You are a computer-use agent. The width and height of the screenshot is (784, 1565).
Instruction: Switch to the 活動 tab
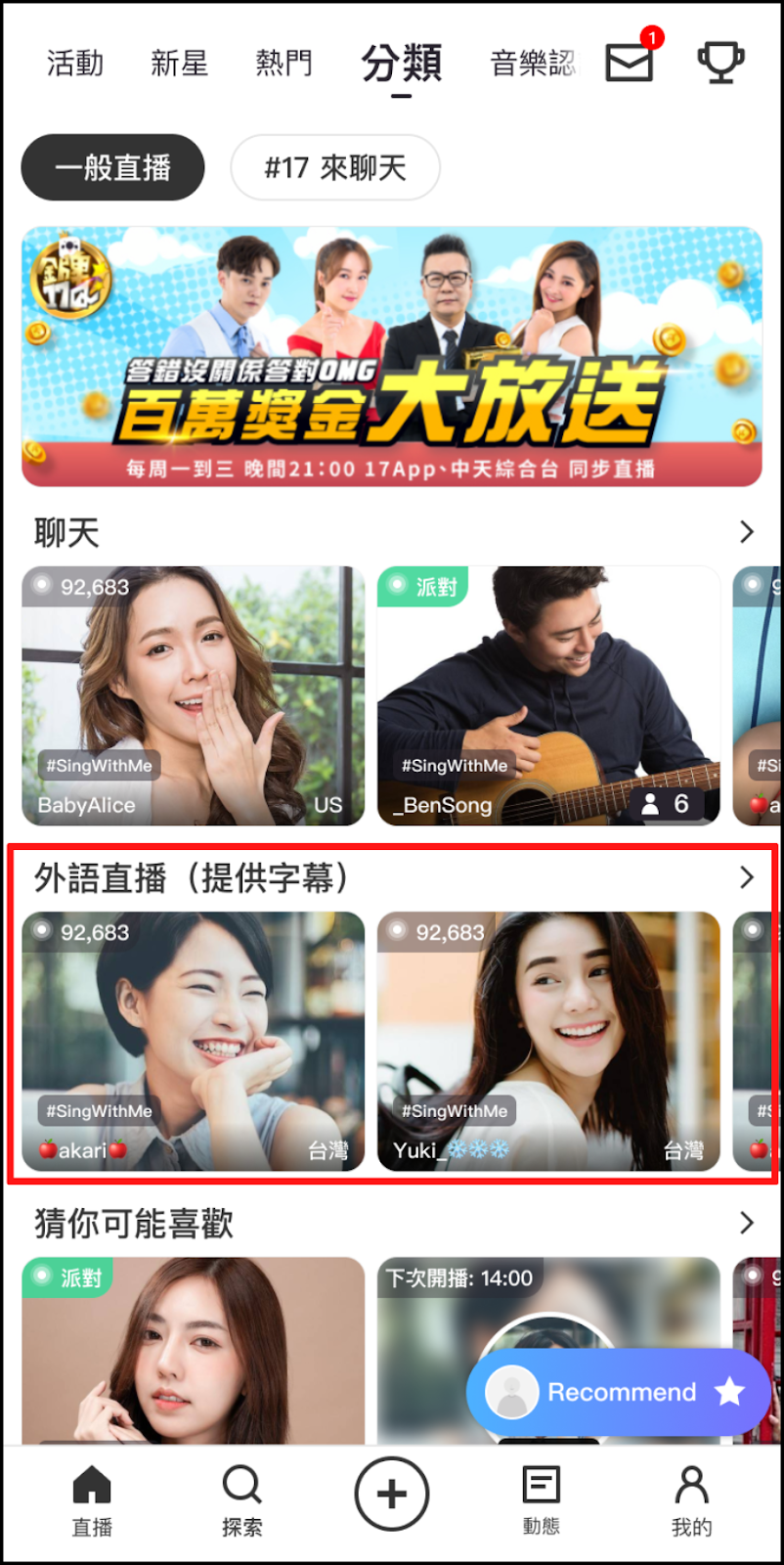tap(75, 64)
